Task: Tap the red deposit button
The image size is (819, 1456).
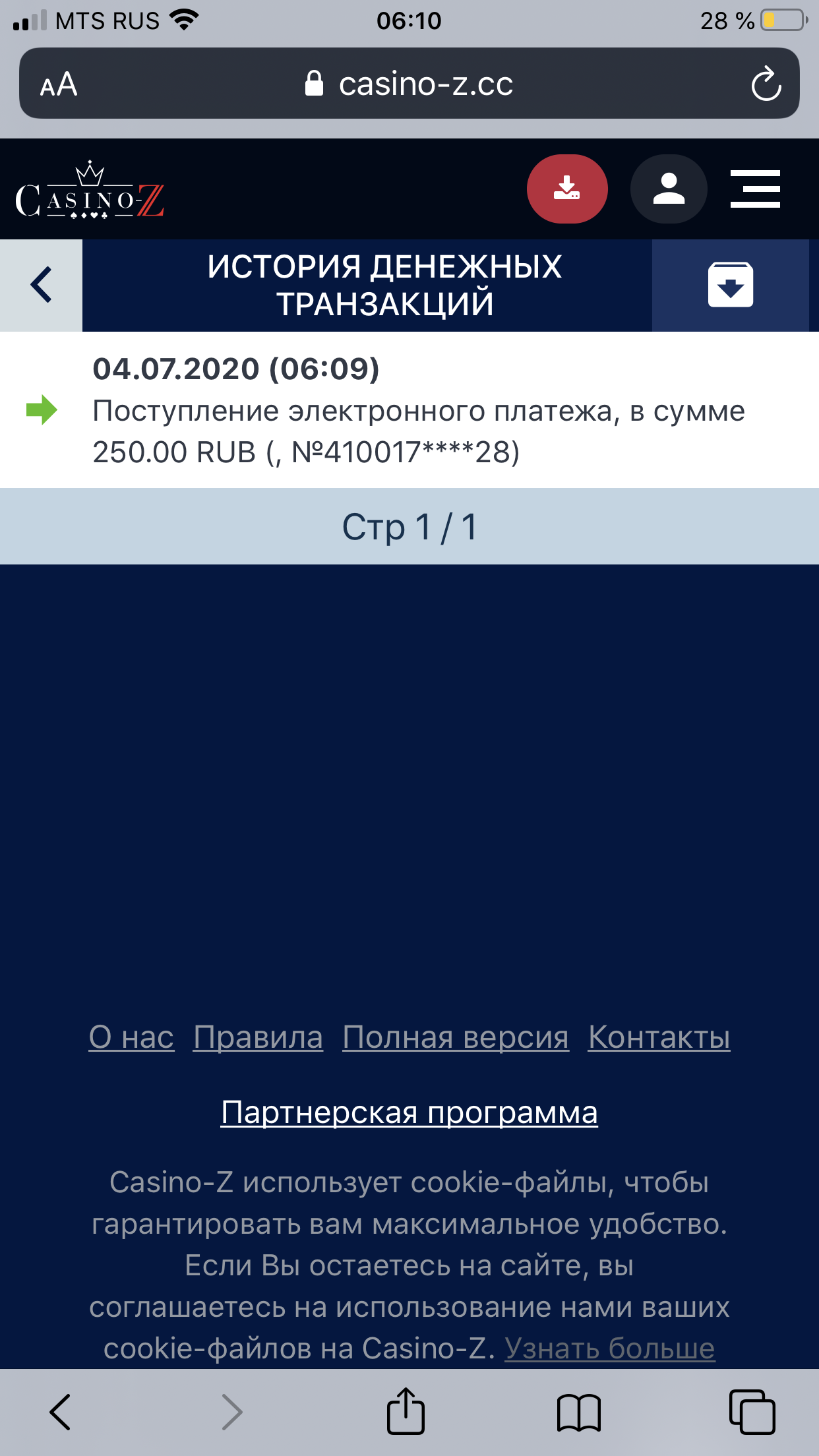Action: point(567,189)
